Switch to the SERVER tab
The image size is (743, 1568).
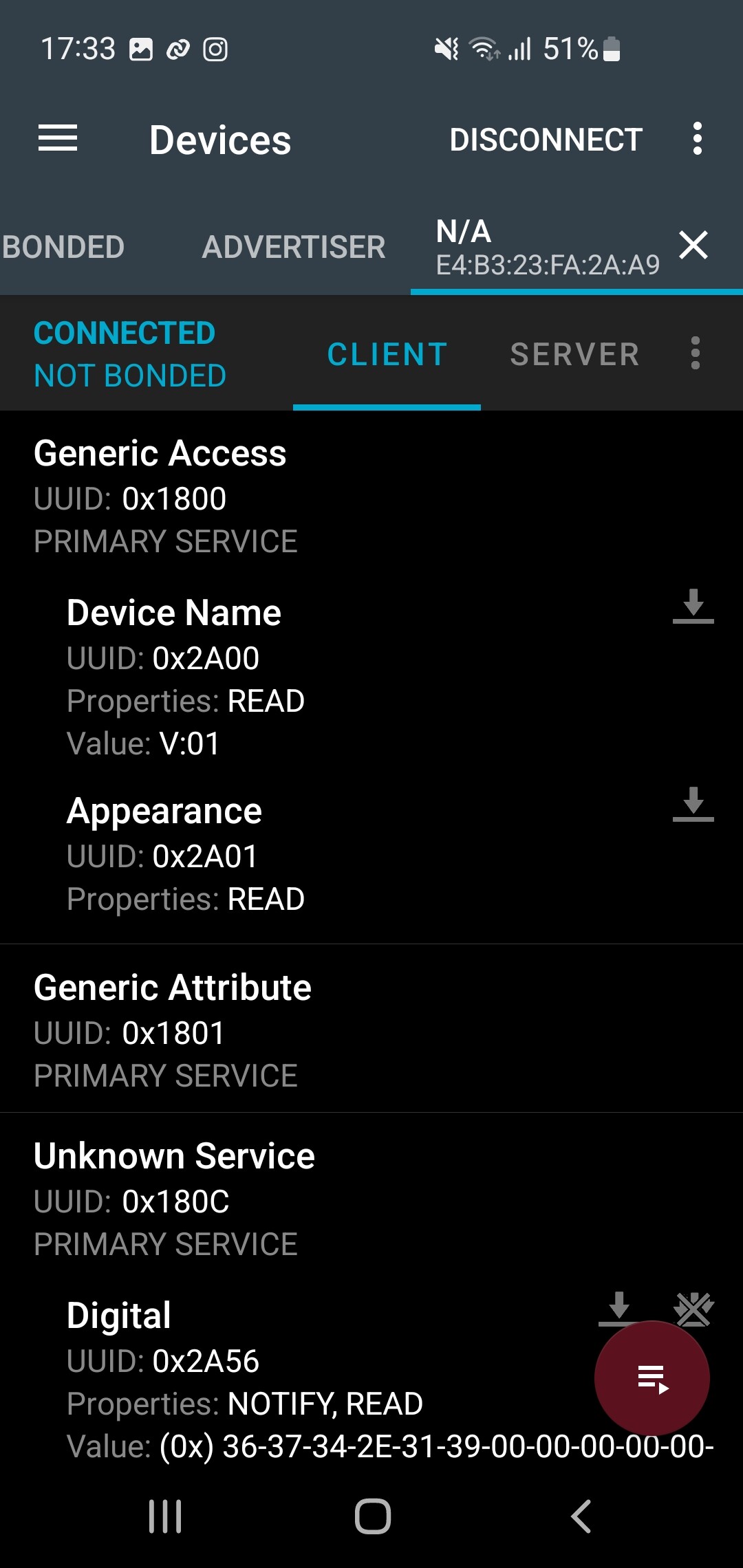point(575,355)
